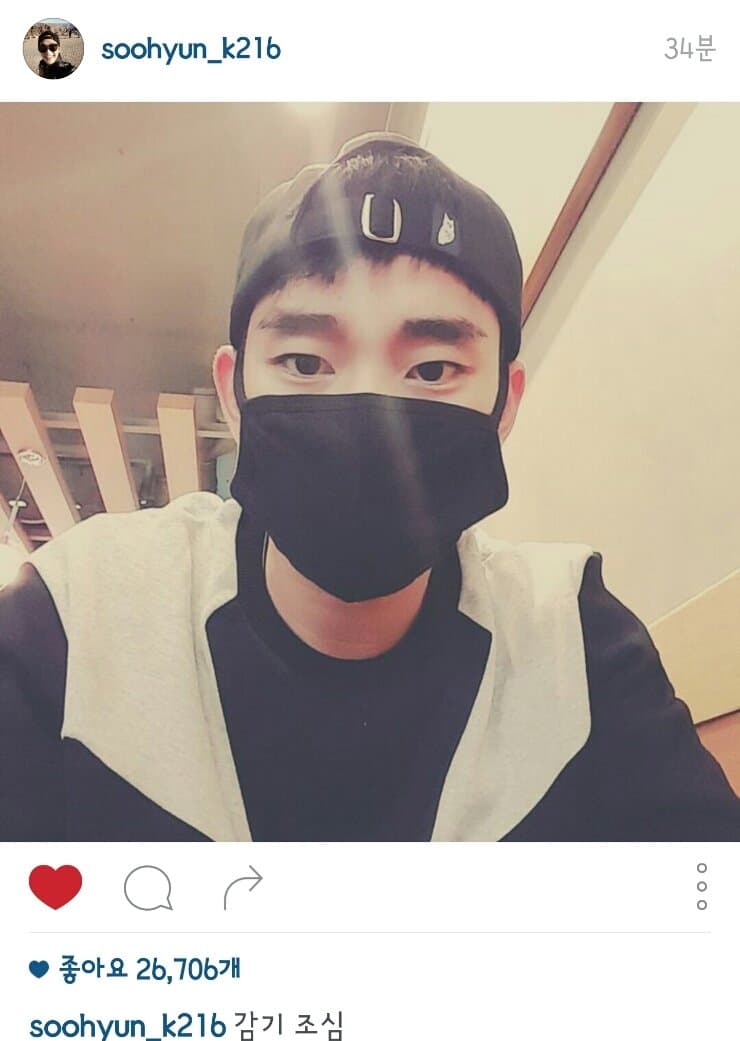Viewport: 740px width, 1041px height.
Task: Tap soohyun_k216 username in the caption
Action: click(x=127, y=1026)
